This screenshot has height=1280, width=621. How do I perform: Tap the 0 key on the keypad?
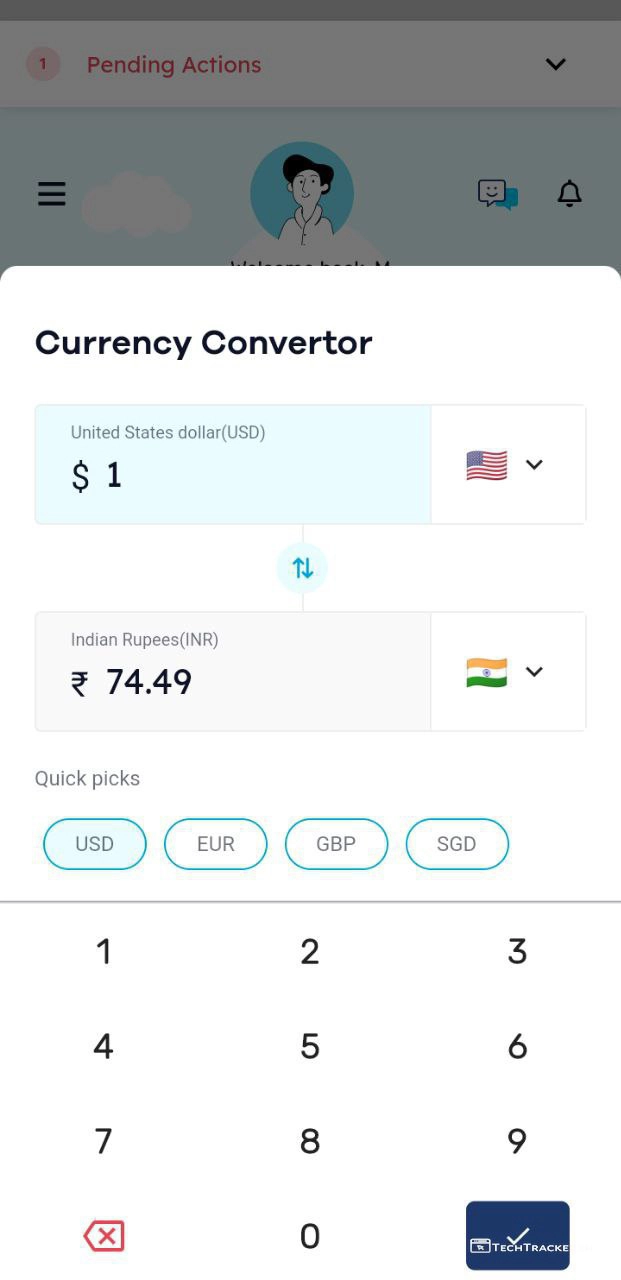310,1237
